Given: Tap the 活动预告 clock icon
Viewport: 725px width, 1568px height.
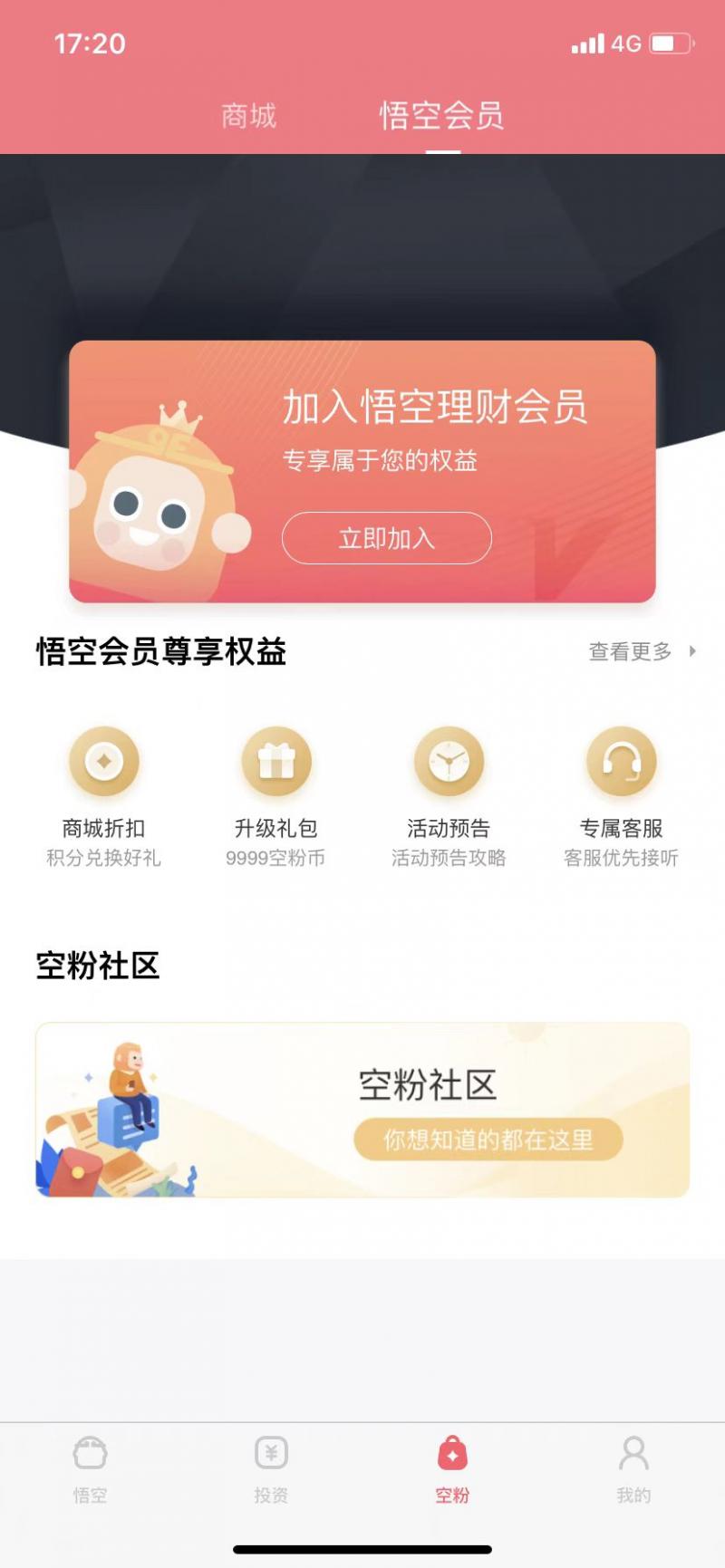Looking at the screenshot, I should (x=449, y=763).
